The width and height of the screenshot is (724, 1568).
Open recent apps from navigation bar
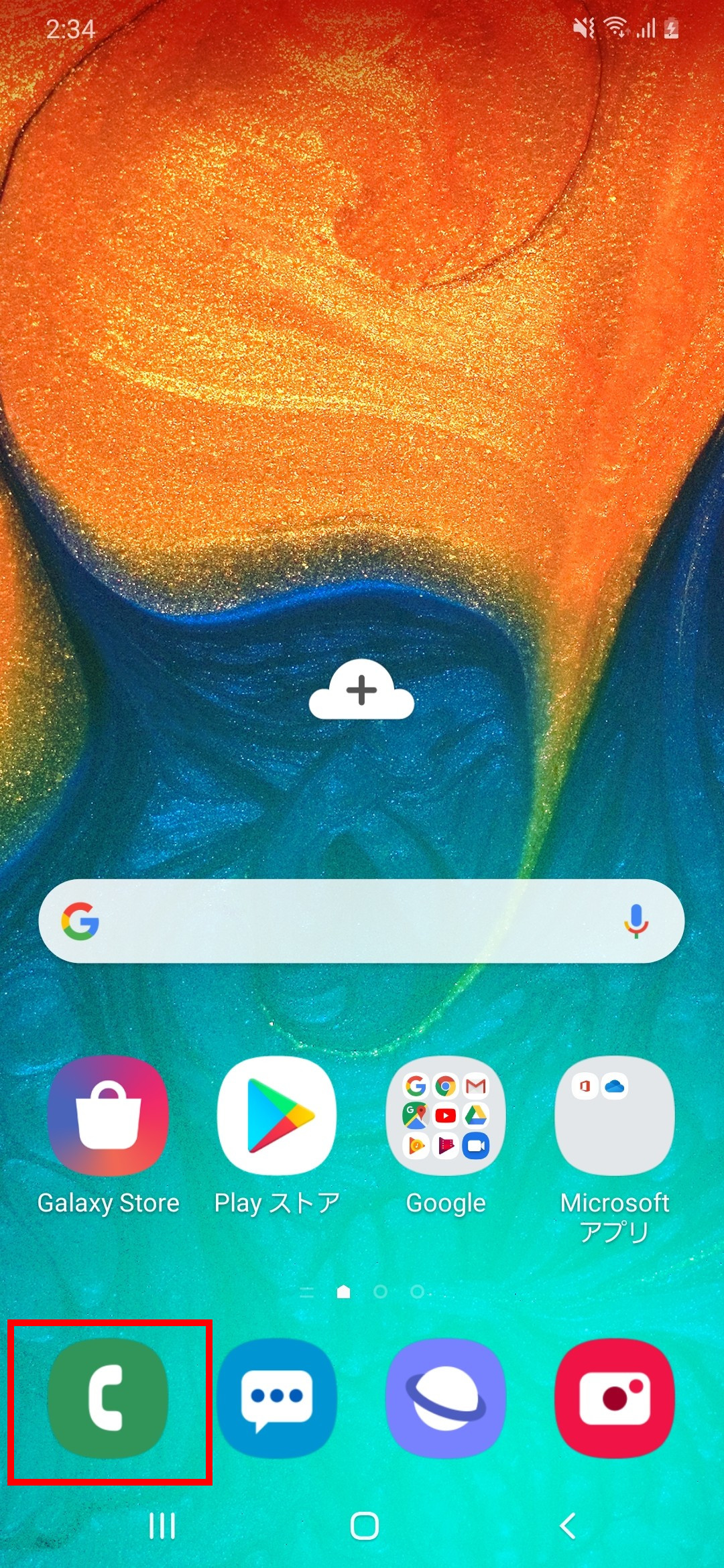[x=162, y=1526]
